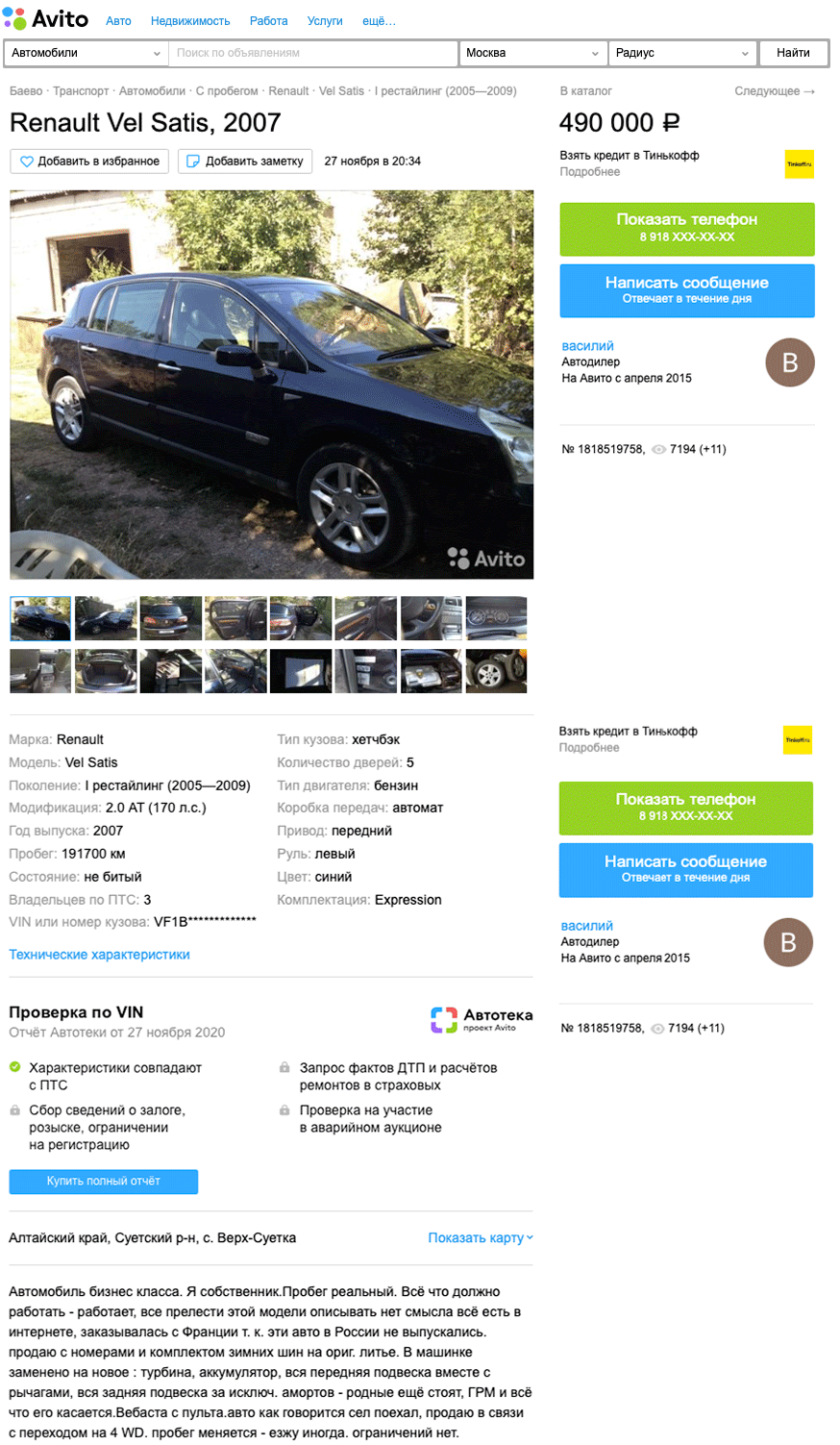Expand Показать карту for location
The height and width of the screenshot is (1445, 840).
pos(480,1238)
